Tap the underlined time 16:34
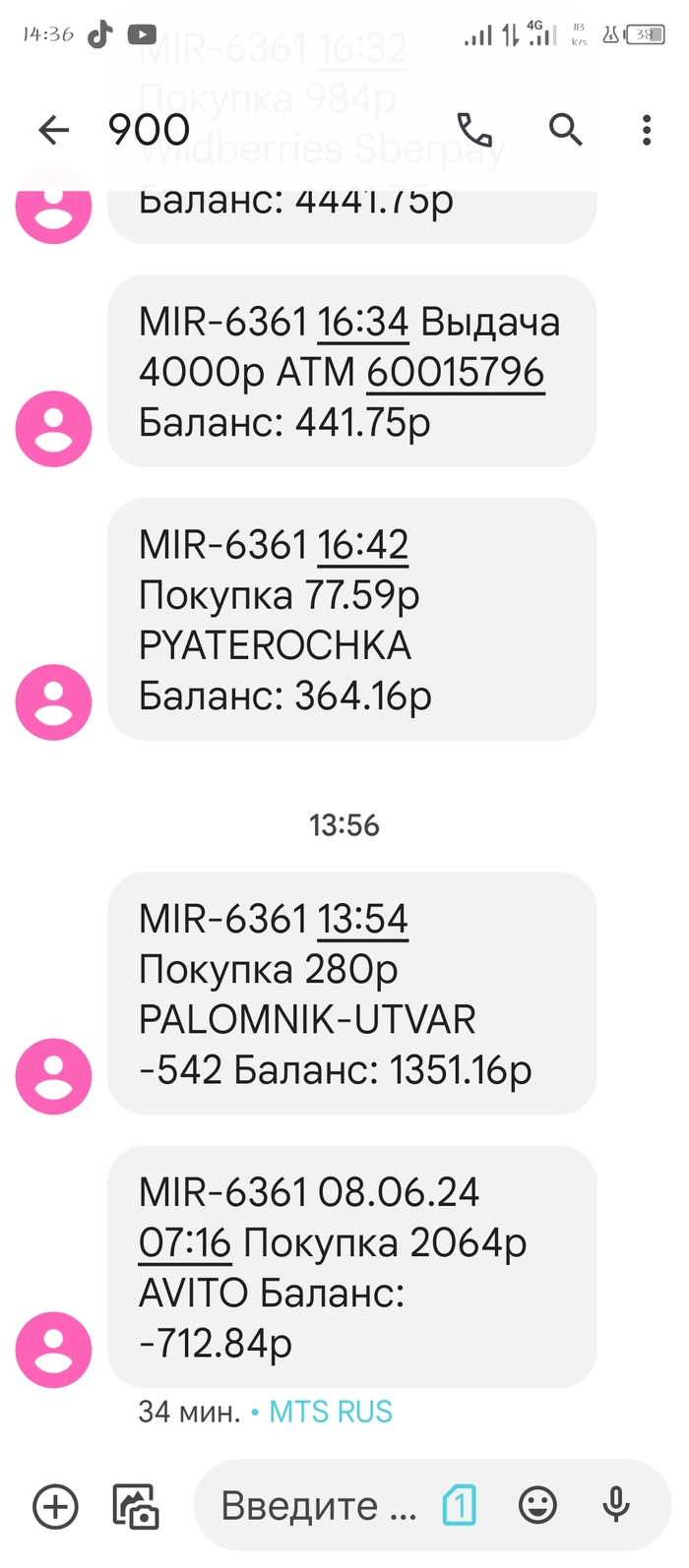 click(x=362, y=323)
